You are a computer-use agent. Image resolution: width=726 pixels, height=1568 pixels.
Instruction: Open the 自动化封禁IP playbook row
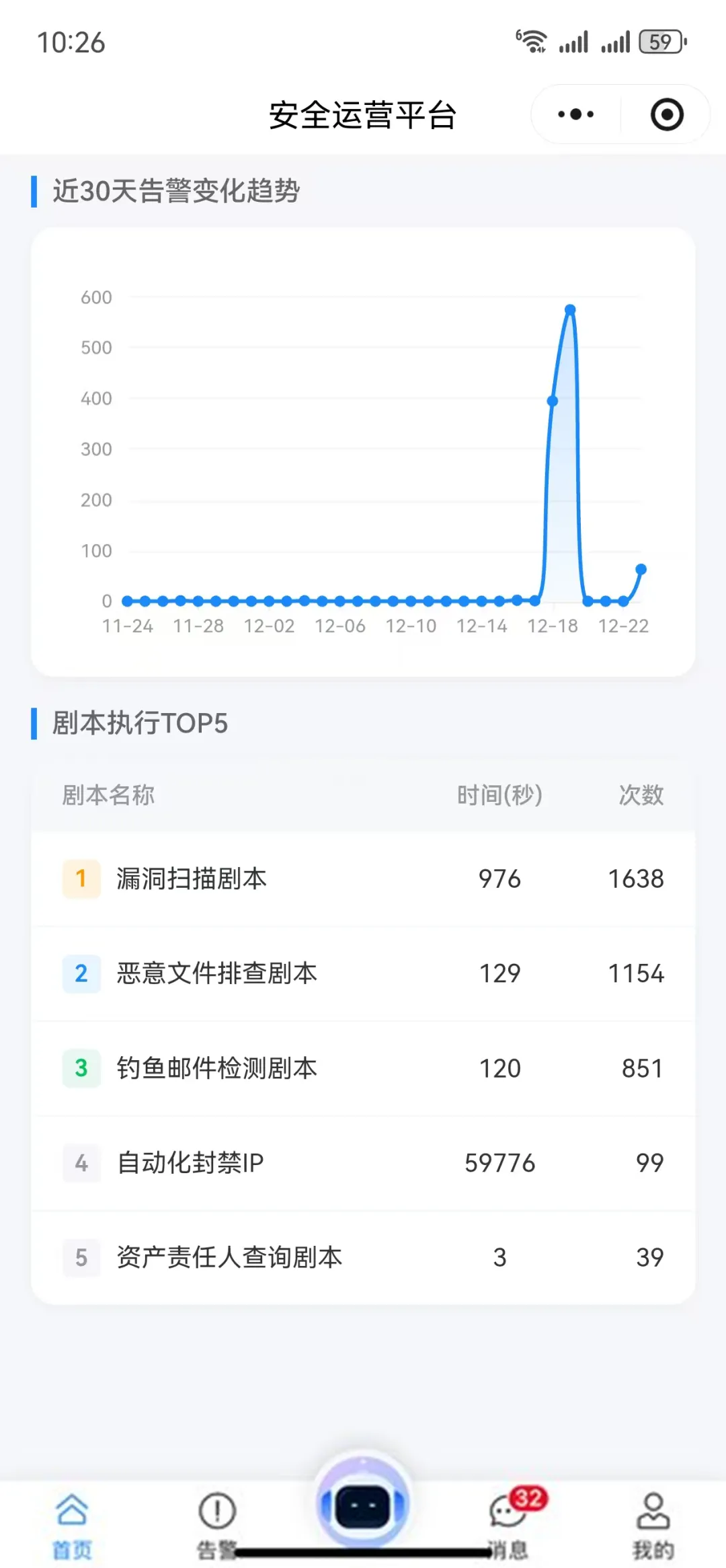click(x=363, y=1163)
